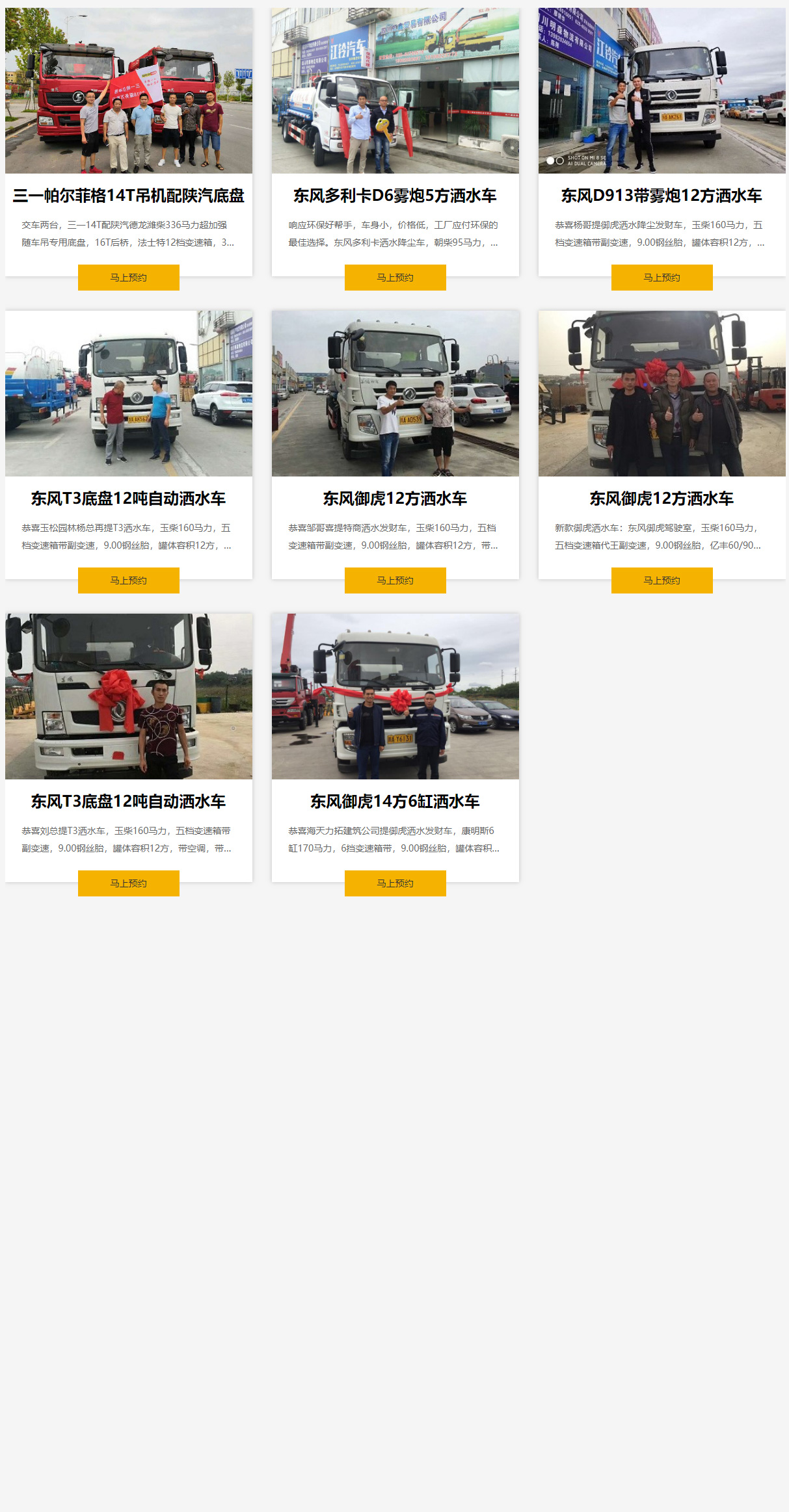Open the 三一帕尔菲格14T吊机配陕汽底盘 photo card
This screenshot has height=1512, width=789.
tap(128, 91)
